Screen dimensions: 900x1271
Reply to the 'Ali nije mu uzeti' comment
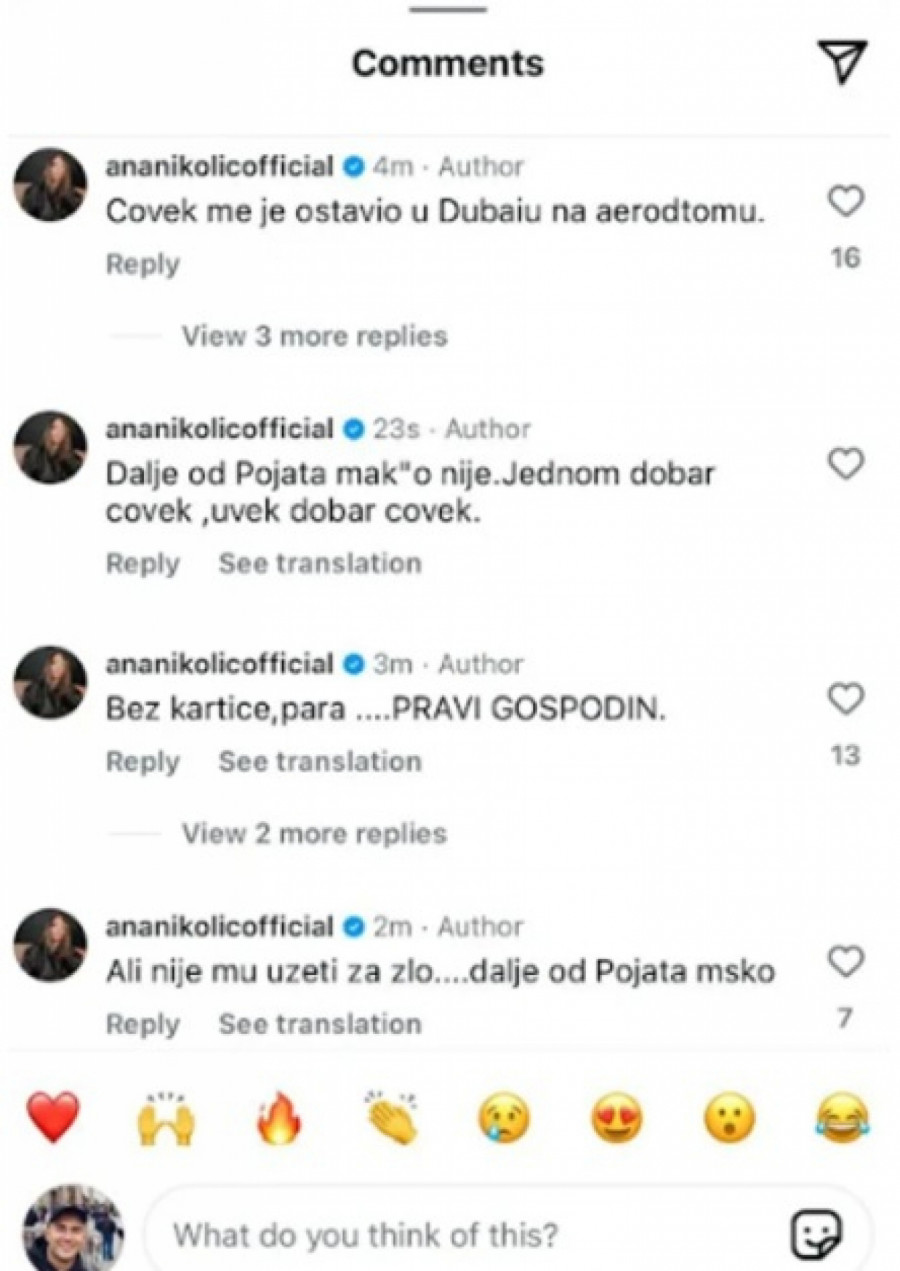143,1024
